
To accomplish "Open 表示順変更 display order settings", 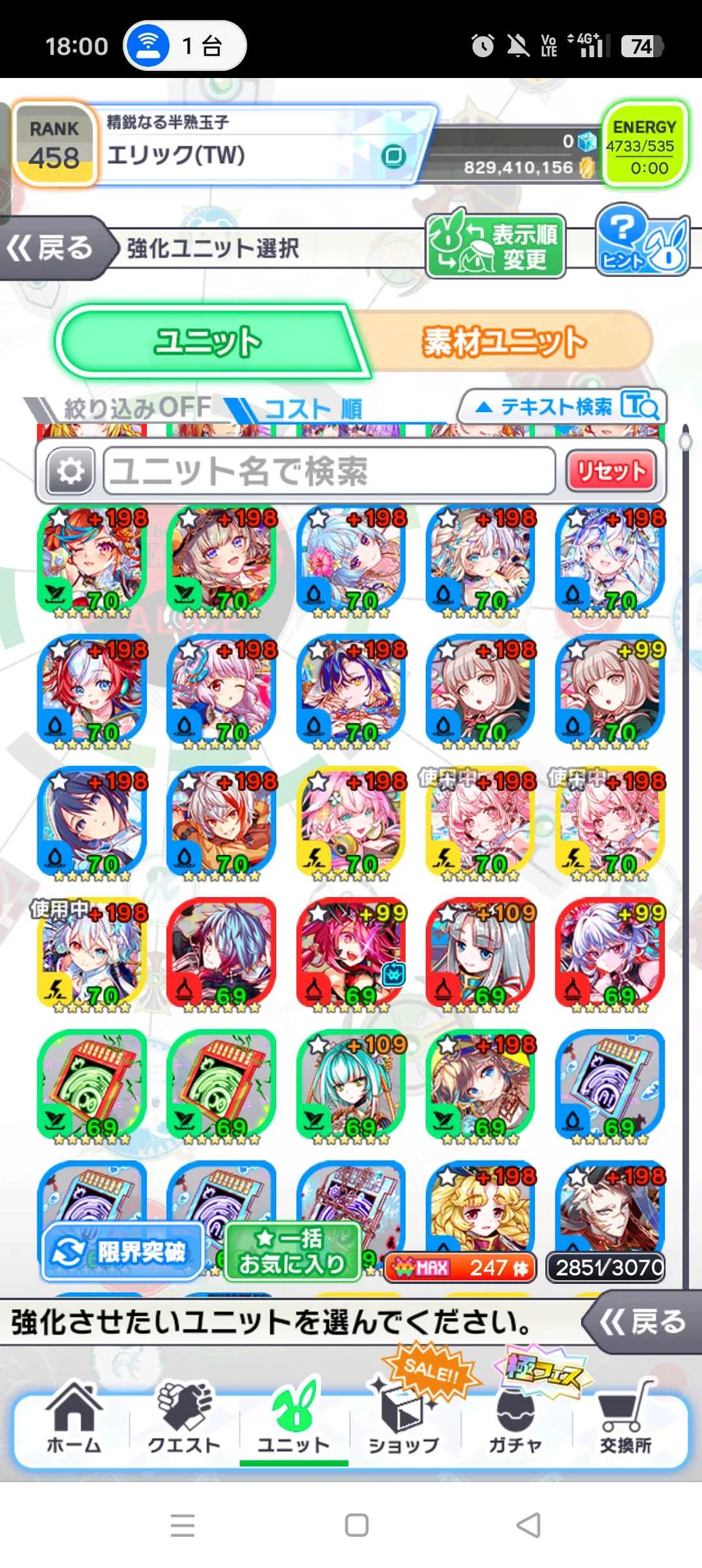I will [495, 247].
